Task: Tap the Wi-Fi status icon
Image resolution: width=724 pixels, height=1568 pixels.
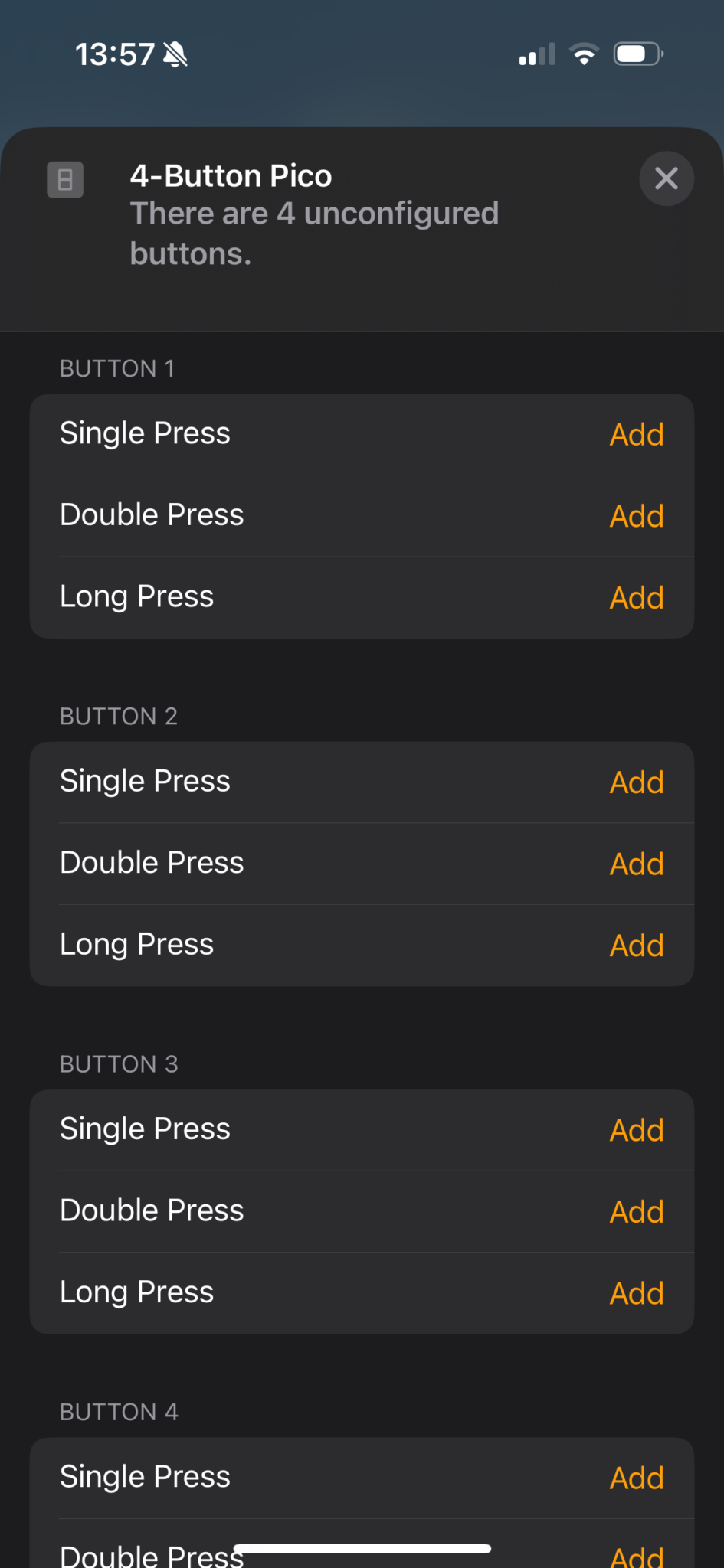Action: point(583,53)
